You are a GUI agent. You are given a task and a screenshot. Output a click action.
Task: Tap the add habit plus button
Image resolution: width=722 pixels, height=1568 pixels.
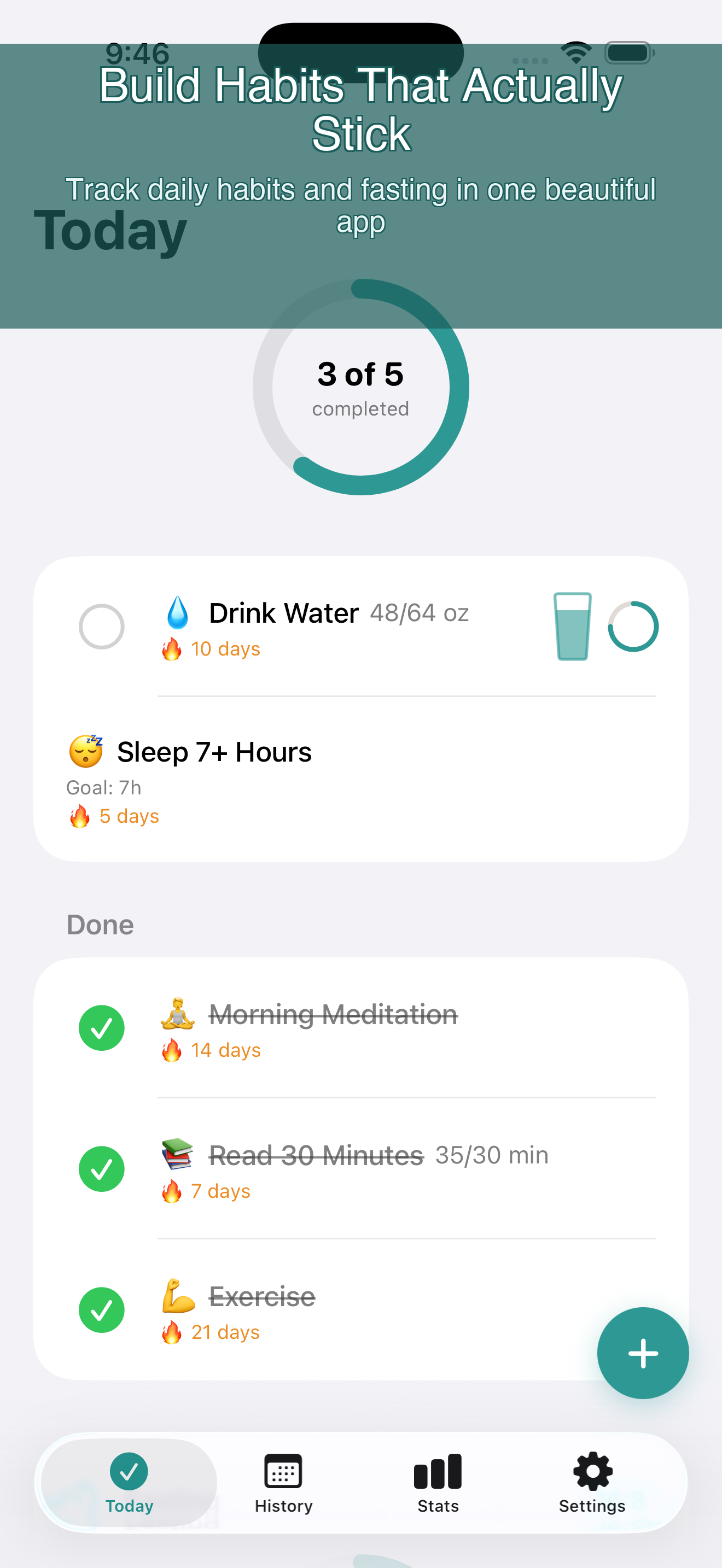[x=643, y=1353]
